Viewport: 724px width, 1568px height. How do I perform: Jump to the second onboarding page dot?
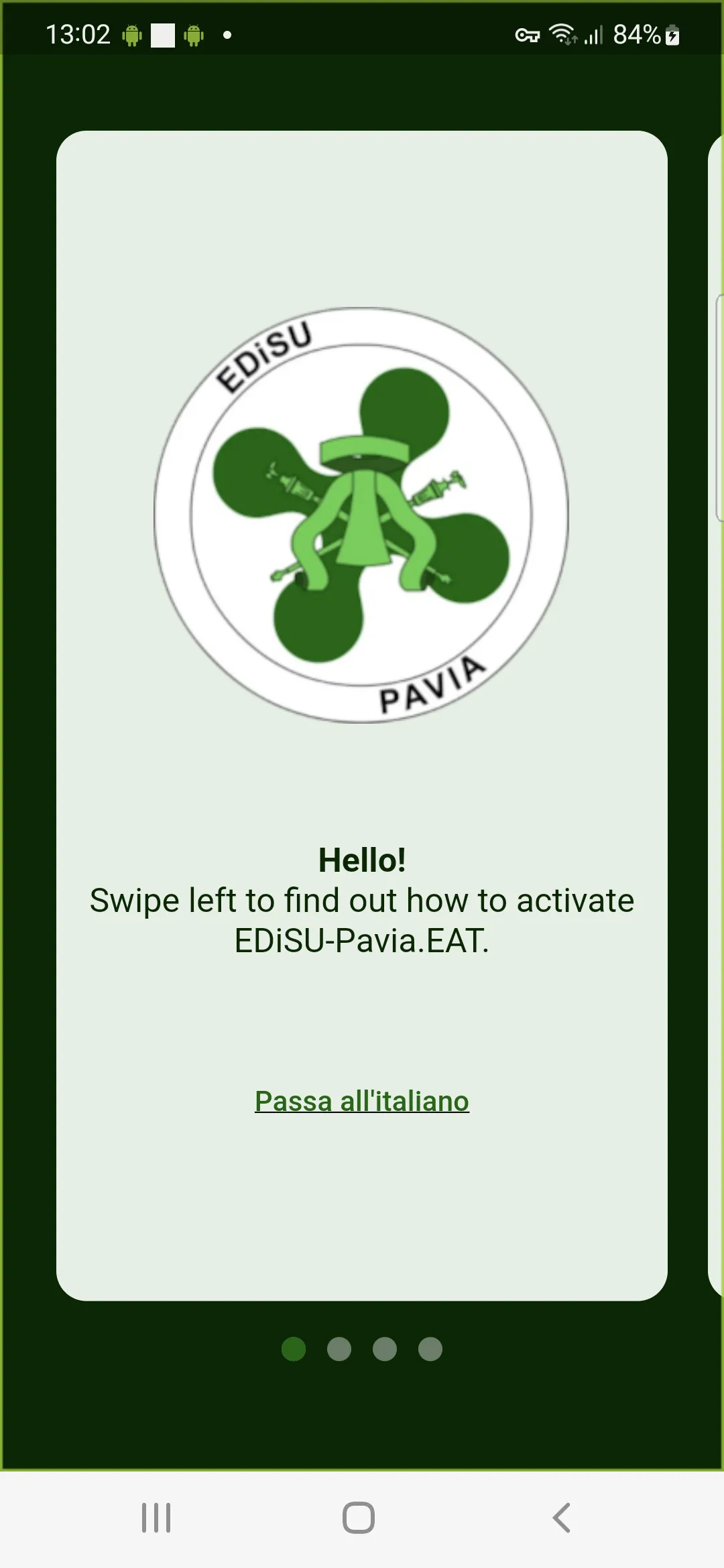[x=339, y=1349]
